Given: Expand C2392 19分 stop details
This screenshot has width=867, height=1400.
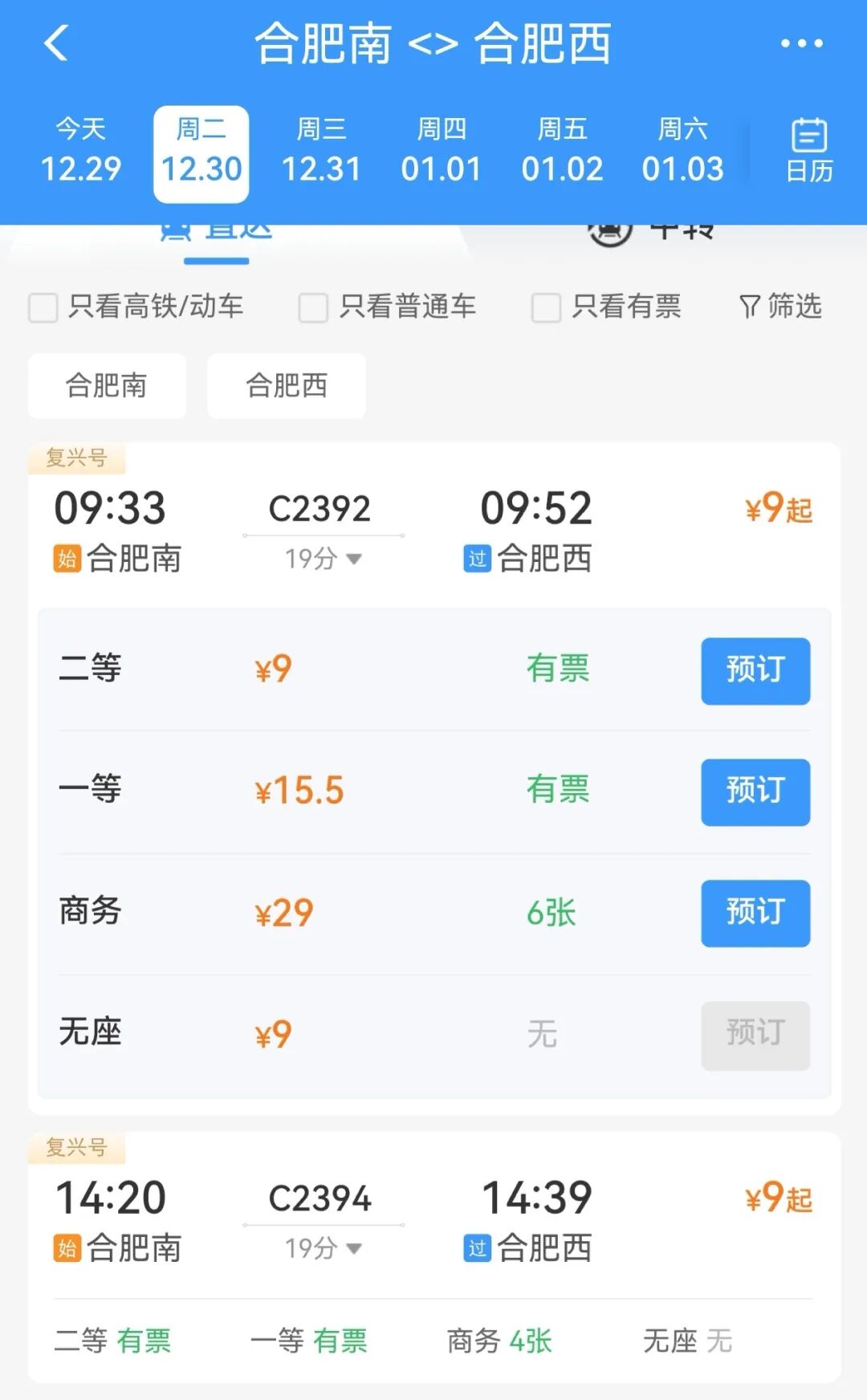Looking at the screenshot, I should [324, 559].
